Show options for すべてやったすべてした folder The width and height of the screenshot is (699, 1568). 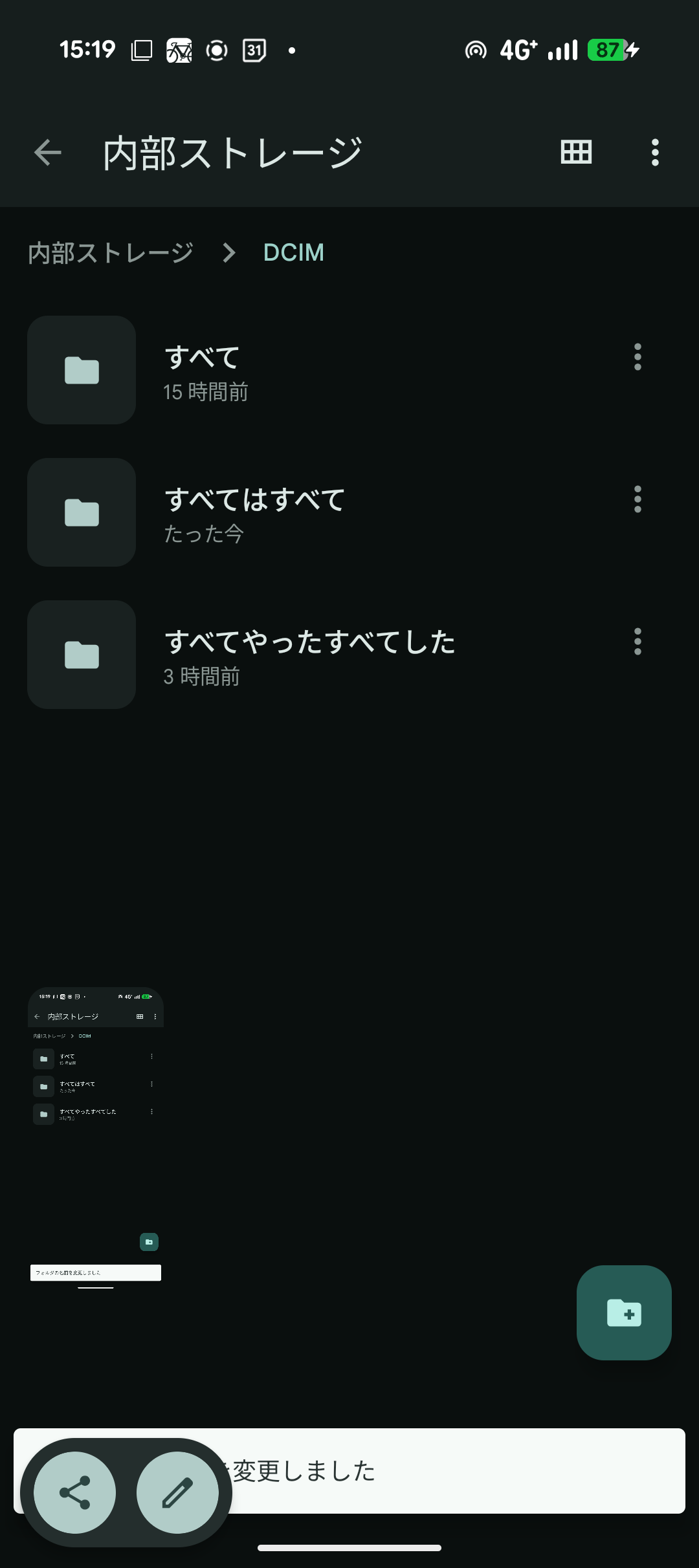638,642
